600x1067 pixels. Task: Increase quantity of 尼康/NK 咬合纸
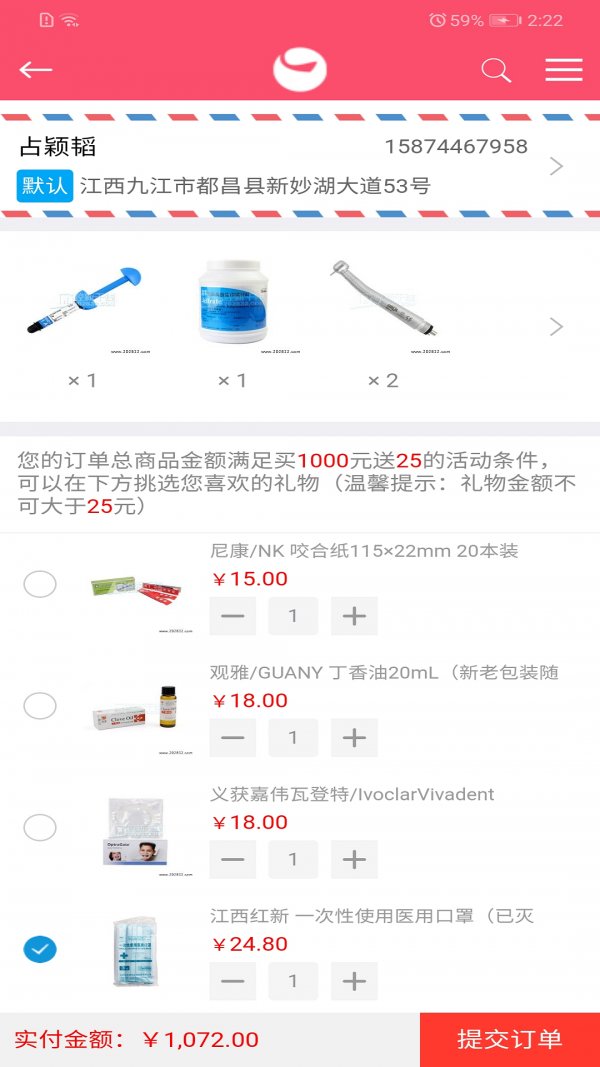click(354, 616)
